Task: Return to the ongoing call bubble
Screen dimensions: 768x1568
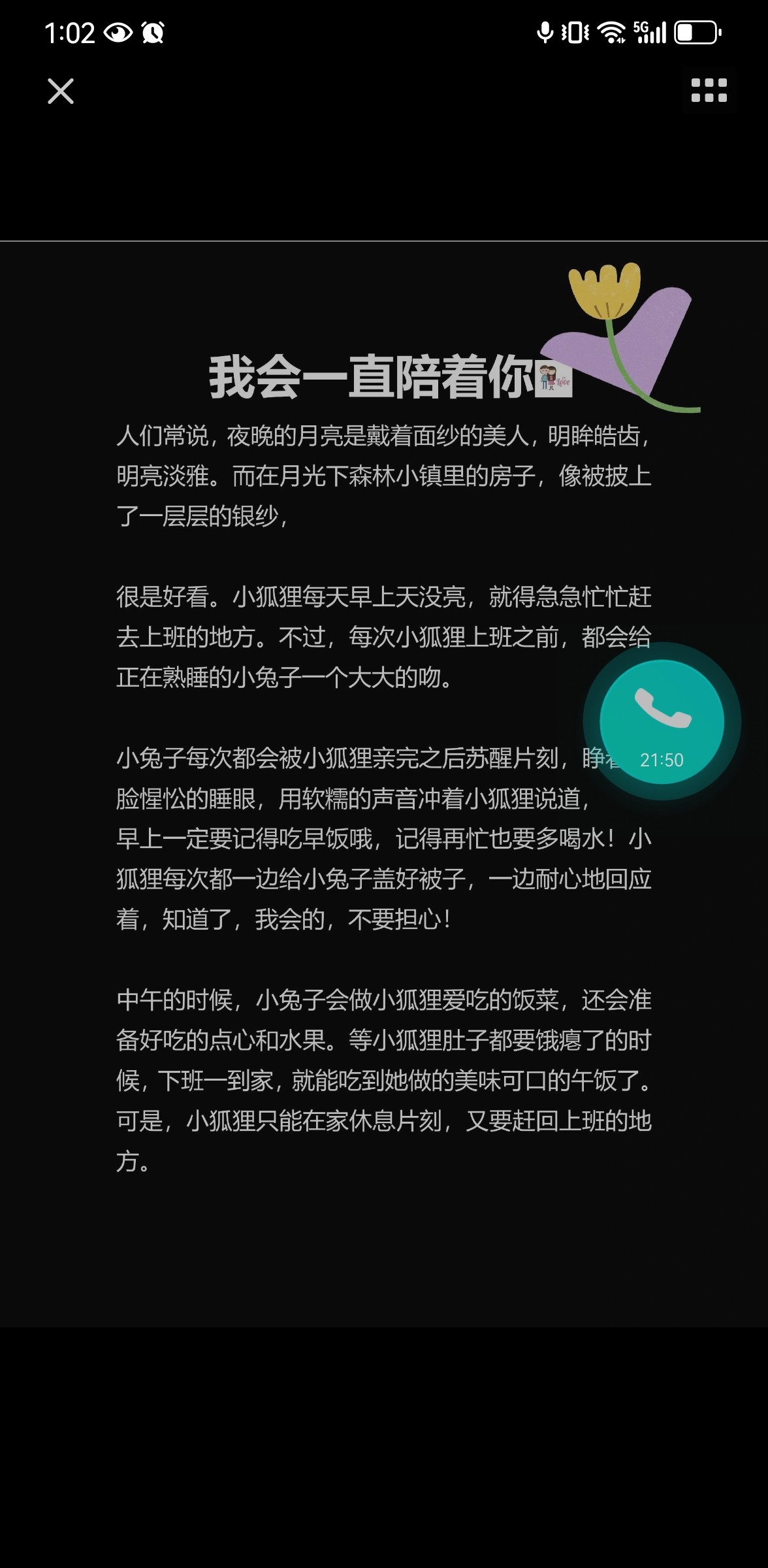Action: [x=662, y=721]
